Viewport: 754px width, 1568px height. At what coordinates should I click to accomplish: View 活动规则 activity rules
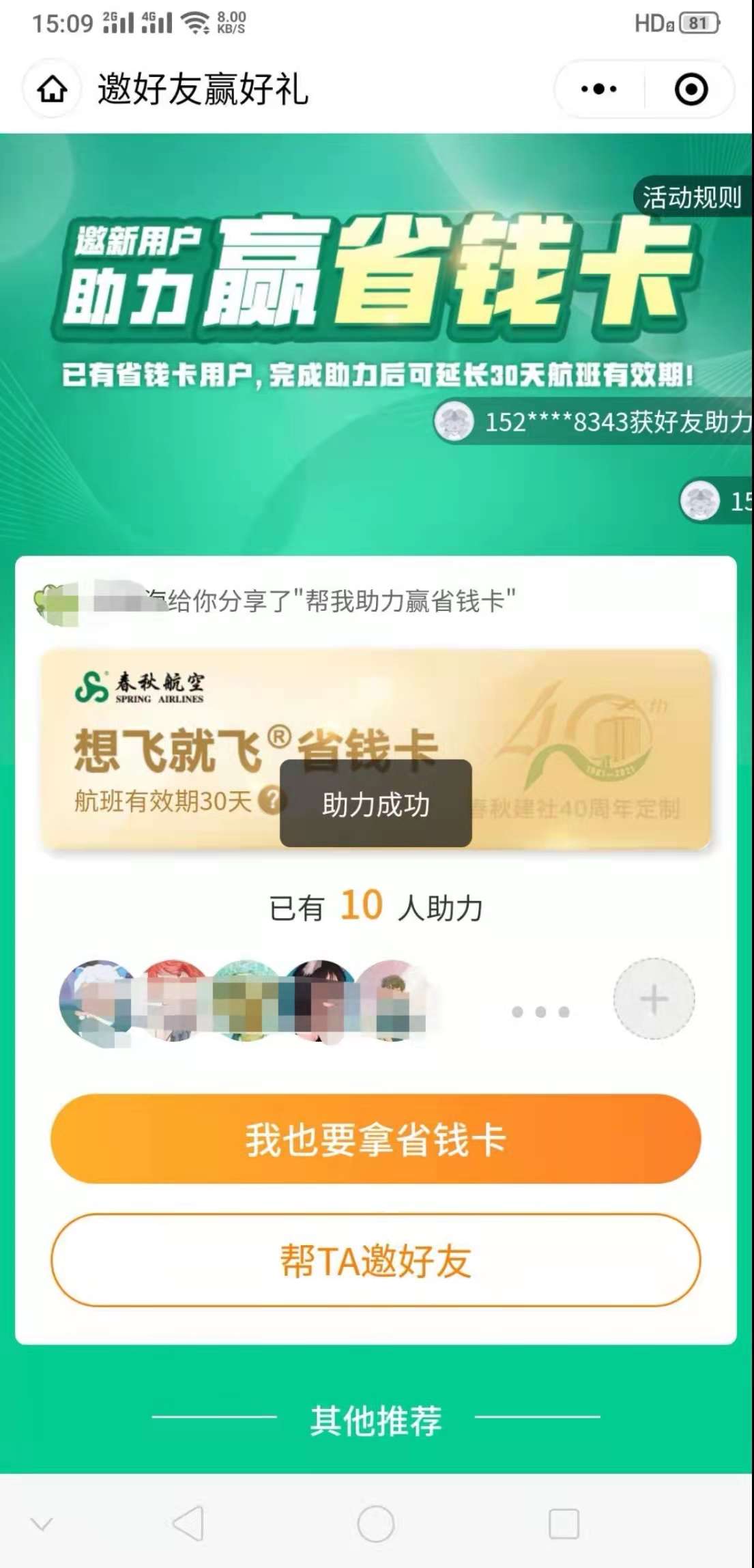691,197
